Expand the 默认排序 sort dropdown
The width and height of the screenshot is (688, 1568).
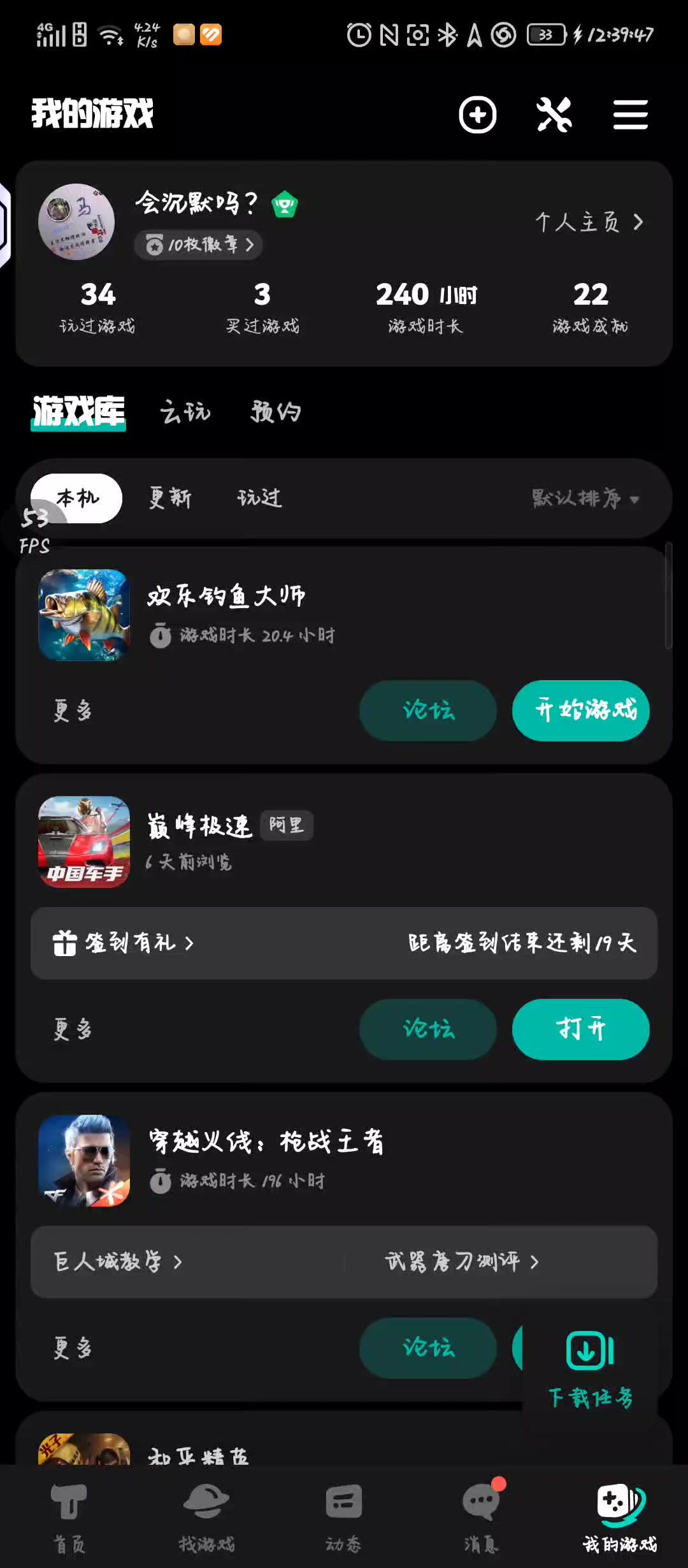[x=585, y=498]
